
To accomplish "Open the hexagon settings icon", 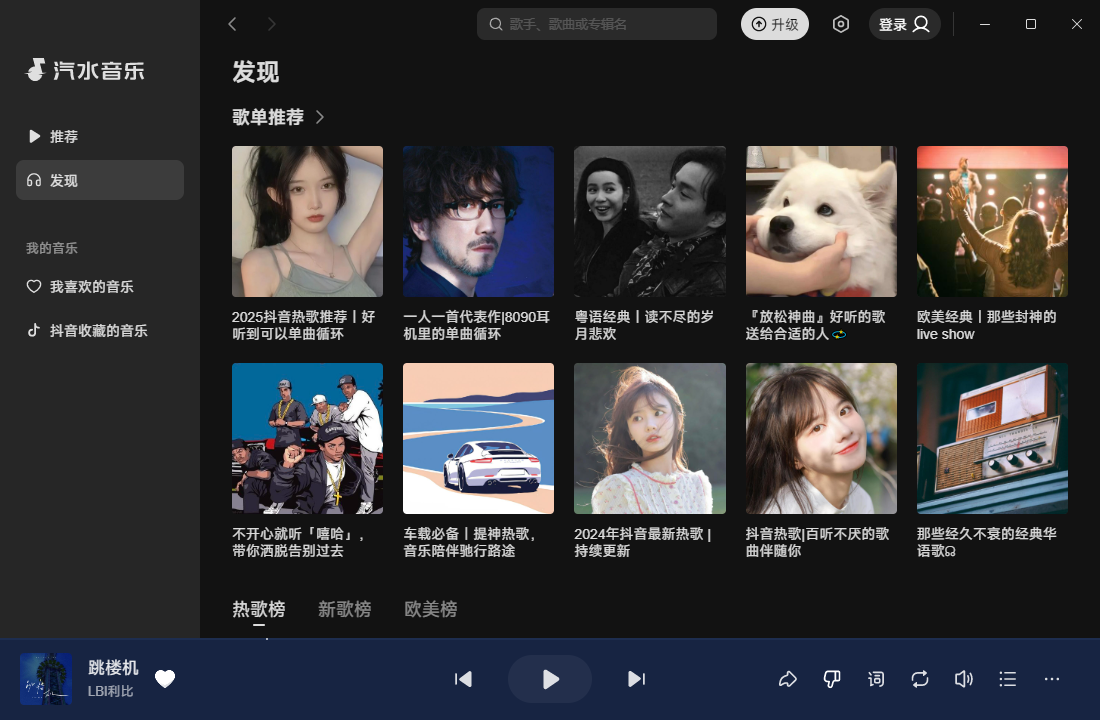I will coord(841,24).
